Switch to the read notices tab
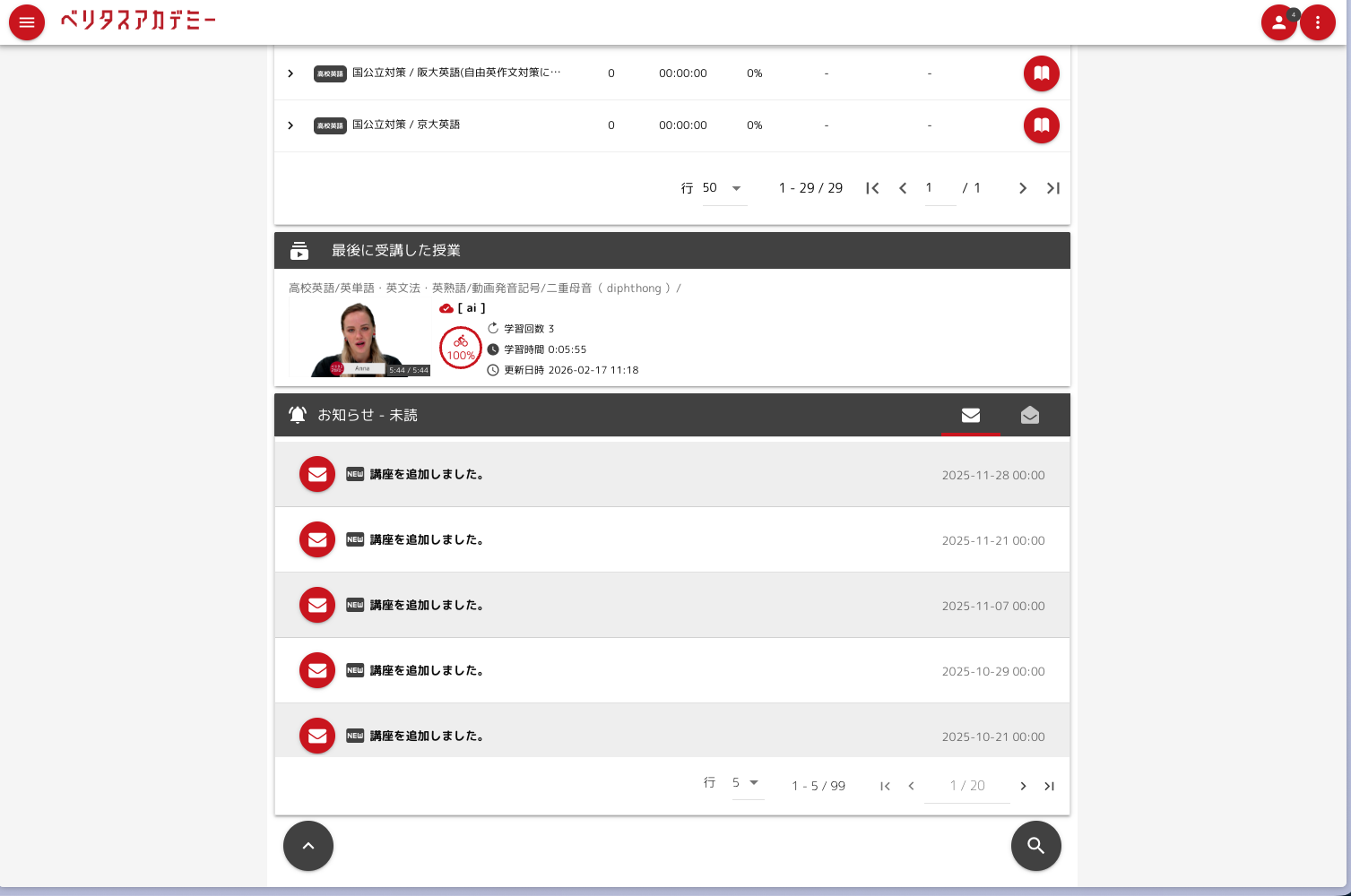The width and height of the screenshot is (1351, 896). [x=1029, y=415]
